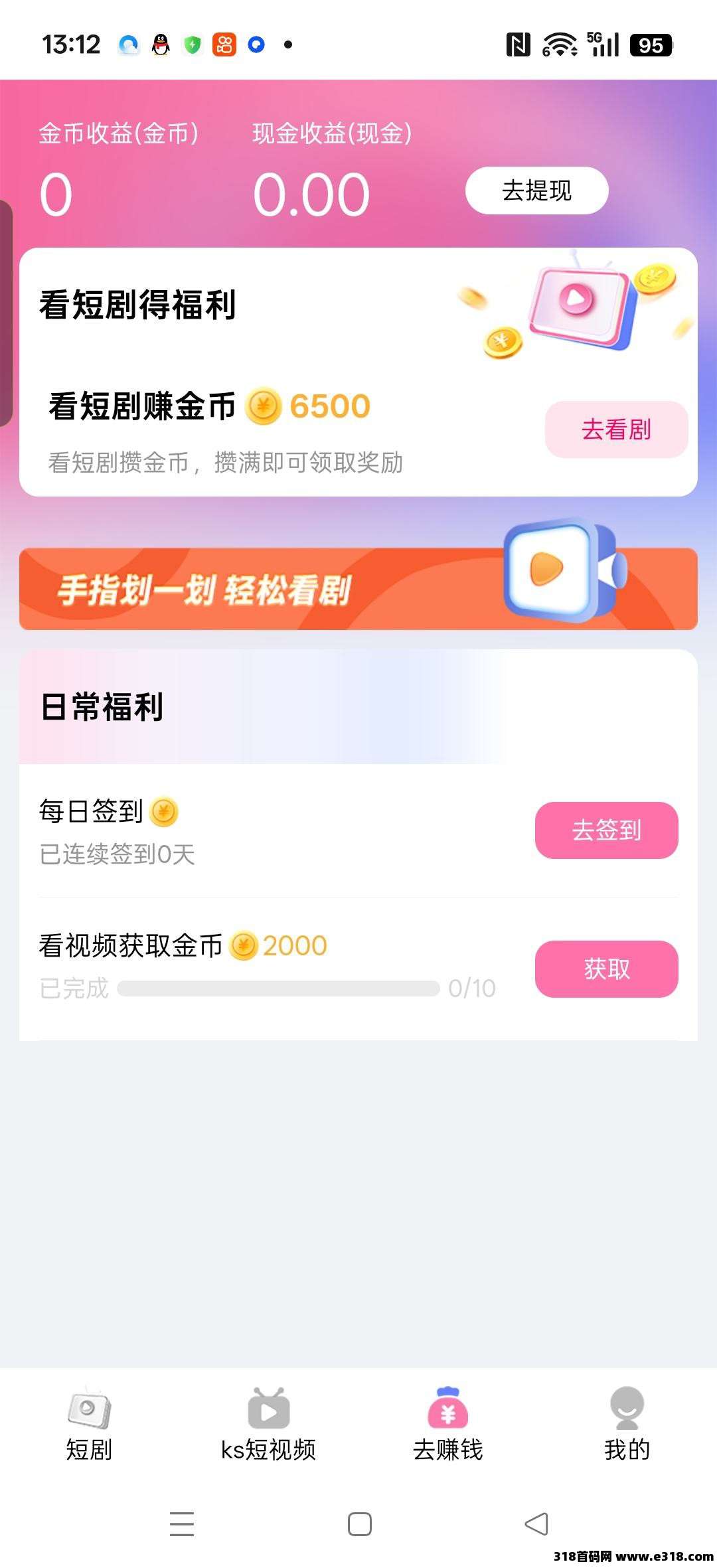
Task: Tap the coin icon next to 每日签到
Action: click(x=166, y=811)
